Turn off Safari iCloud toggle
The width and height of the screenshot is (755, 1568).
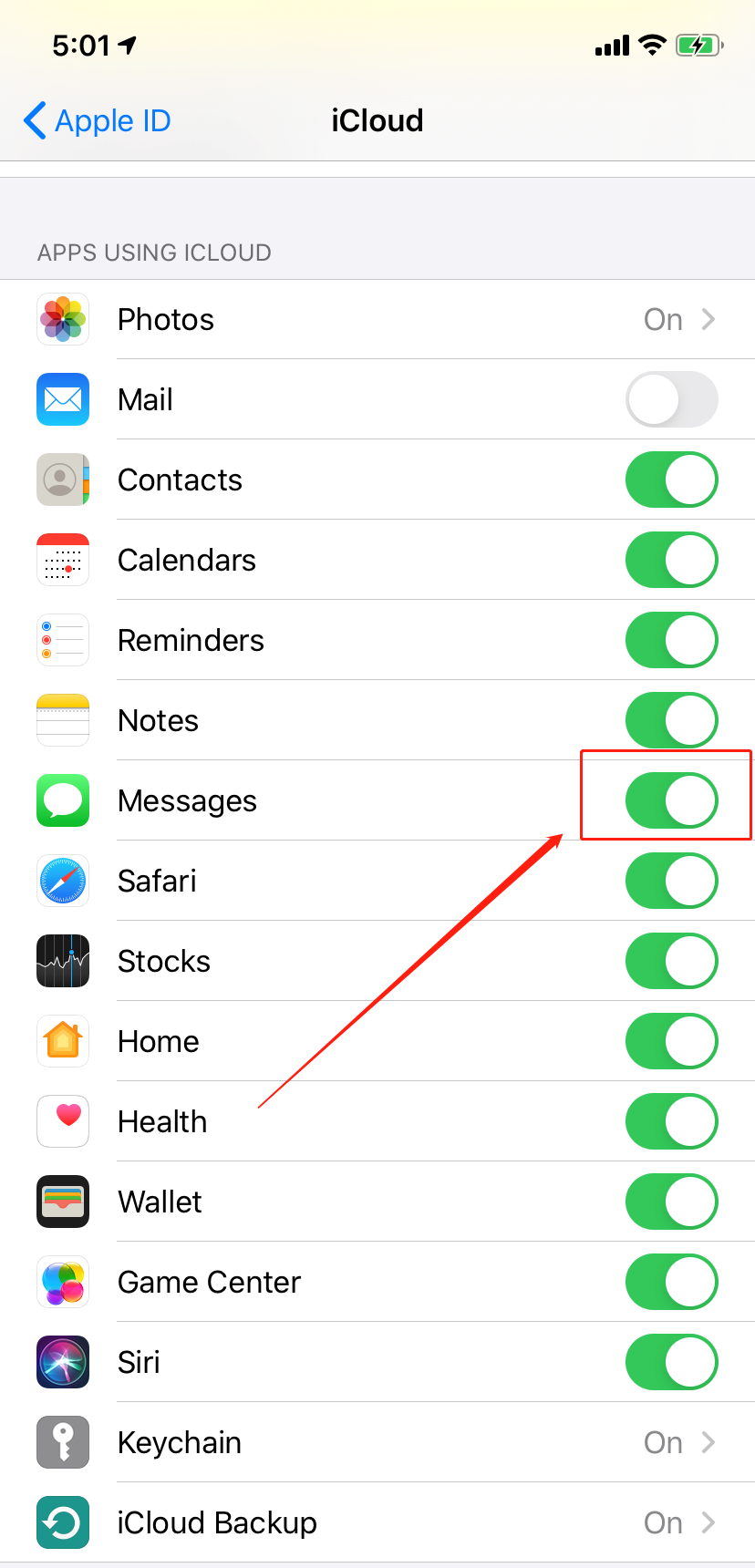tap(671, 881)
